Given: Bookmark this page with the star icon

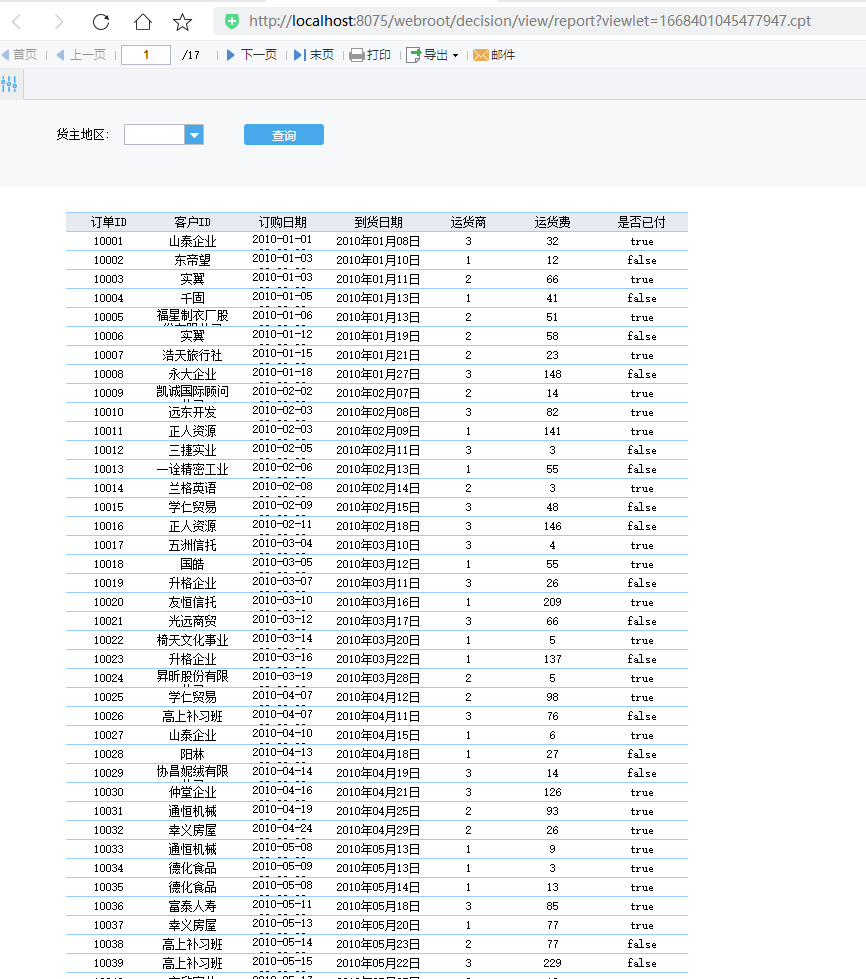Looking at the screenshot, I should click(182, 21).
